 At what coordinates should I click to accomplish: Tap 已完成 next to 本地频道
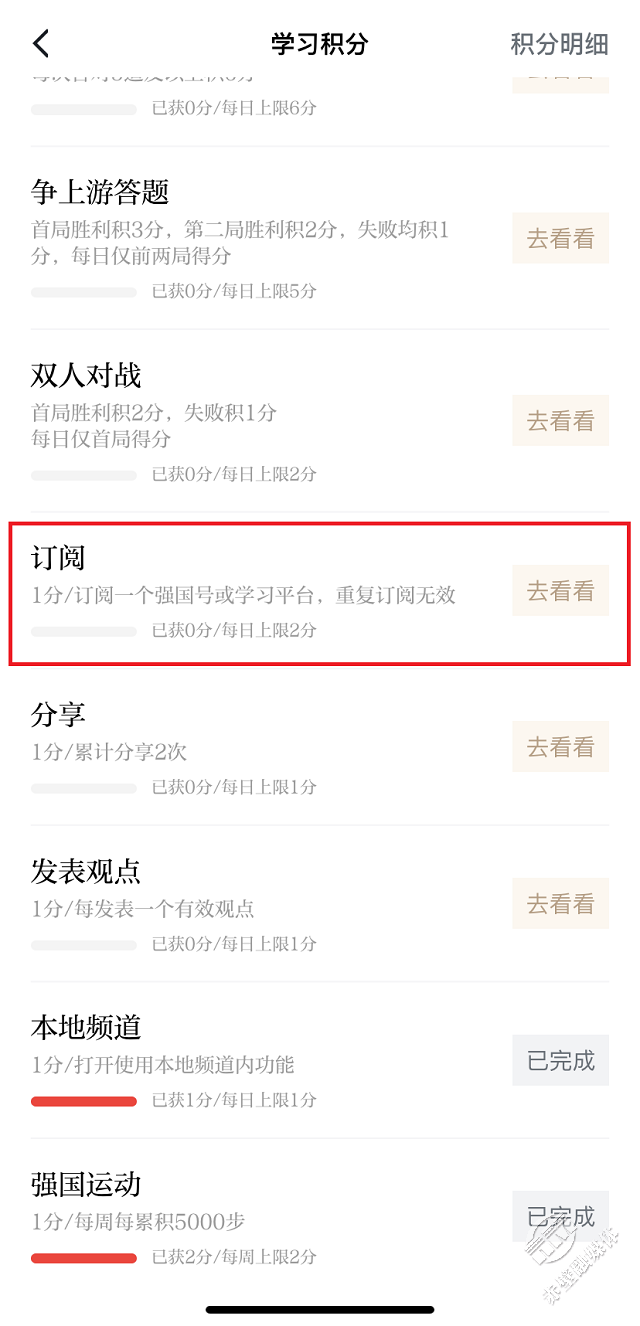point(560,1060)
